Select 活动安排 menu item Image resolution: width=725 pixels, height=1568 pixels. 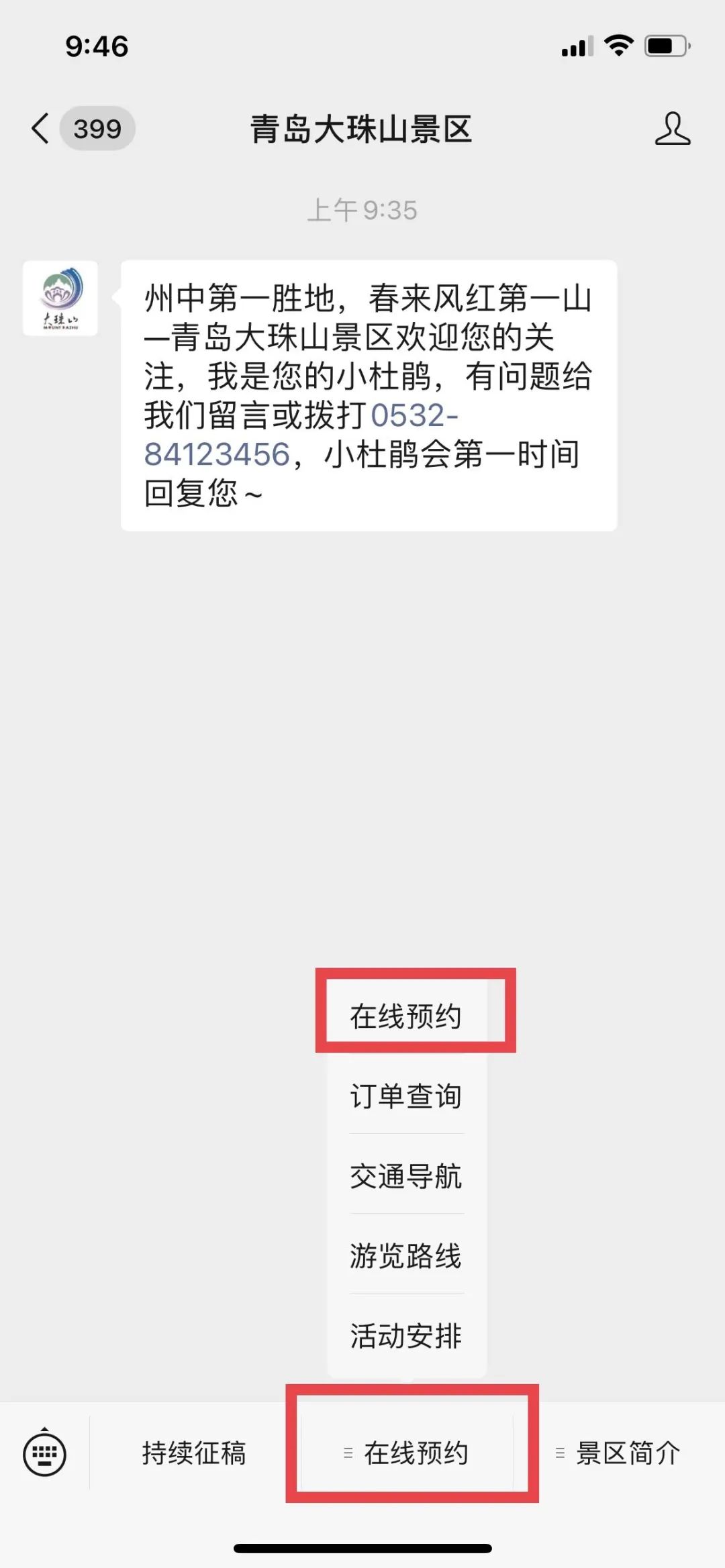click(x=406, y=1335)
